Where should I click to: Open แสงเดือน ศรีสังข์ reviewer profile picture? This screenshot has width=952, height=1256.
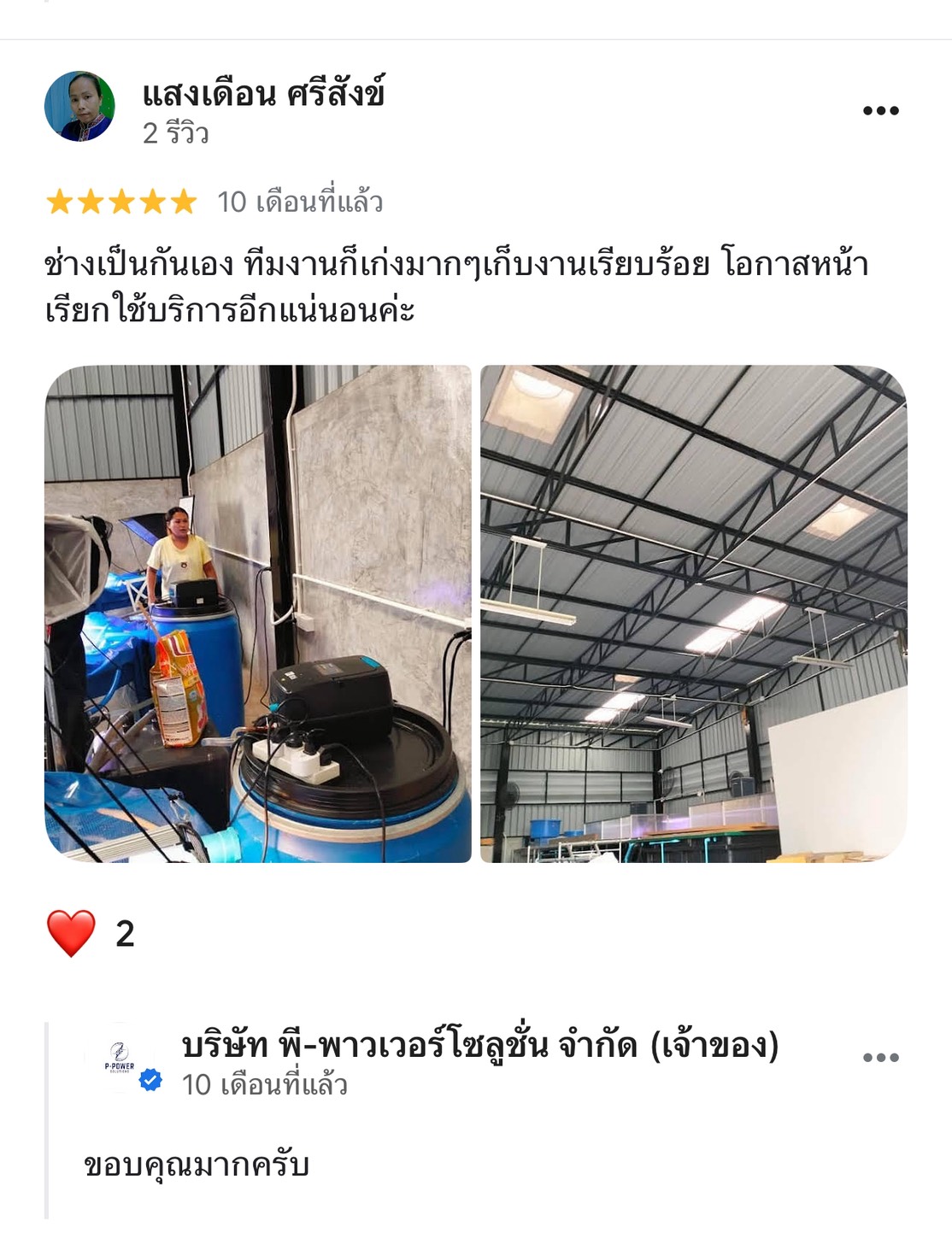coord(79,106)
